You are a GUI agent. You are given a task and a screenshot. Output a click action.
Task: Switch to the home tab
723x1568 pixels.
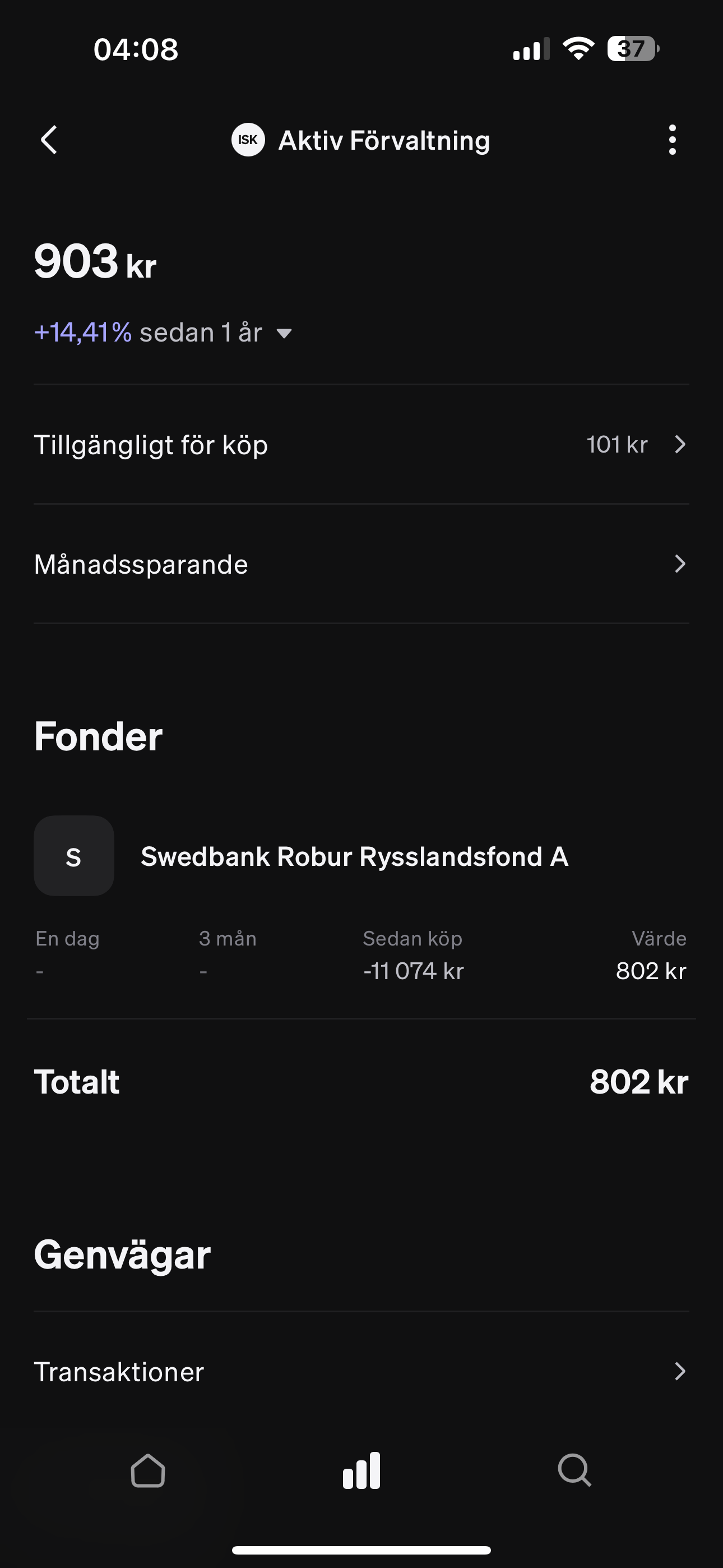(x=148, y=1470)
